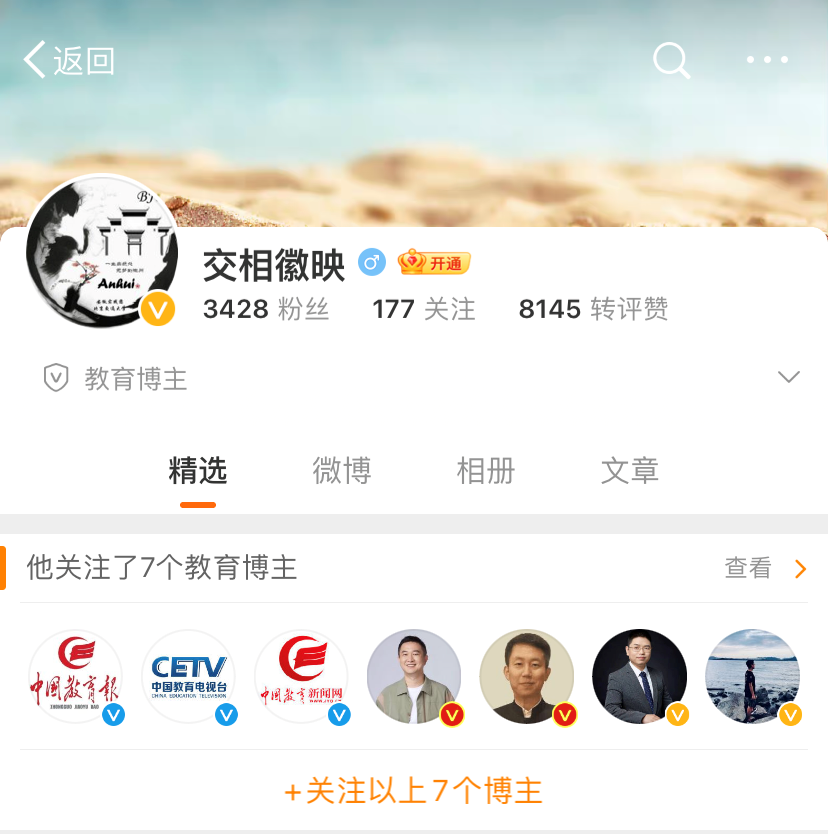
Task: Open the search magnifier icon
Action: coord(671,61)
